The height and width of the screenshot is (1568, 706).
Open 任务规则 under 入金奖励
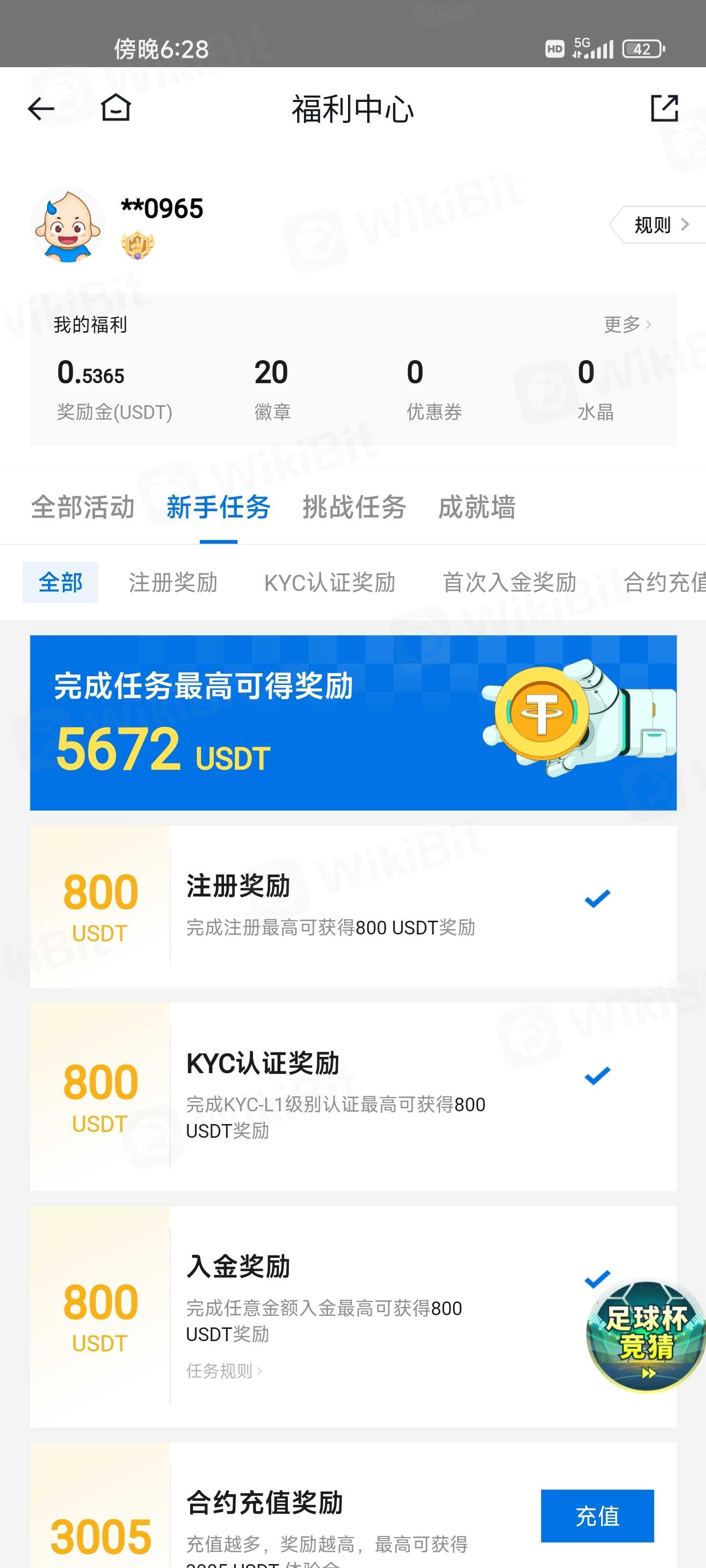[x=224, y=1371]
